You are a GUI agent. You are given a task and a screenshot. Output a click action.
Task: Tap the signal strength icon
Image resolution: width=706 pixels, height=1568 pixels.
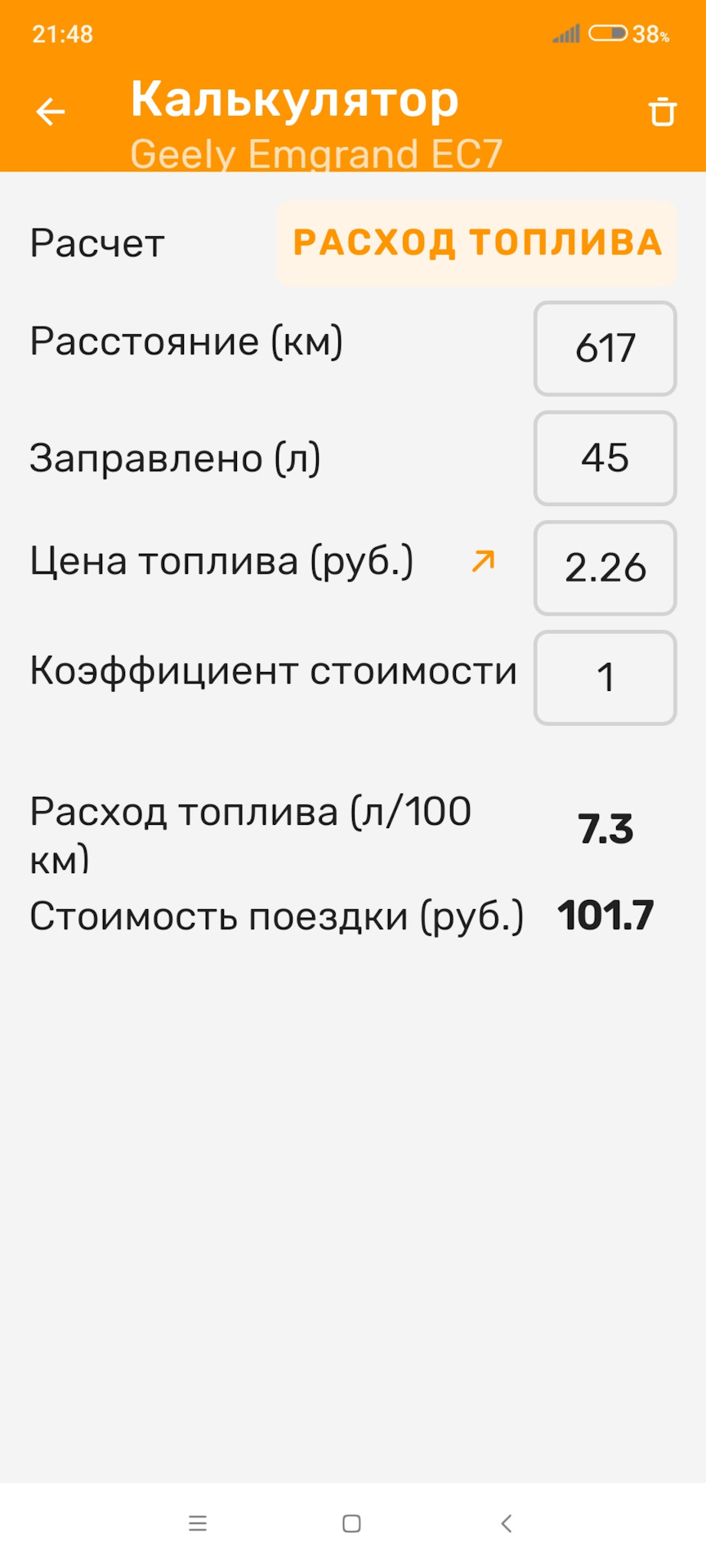565,33
